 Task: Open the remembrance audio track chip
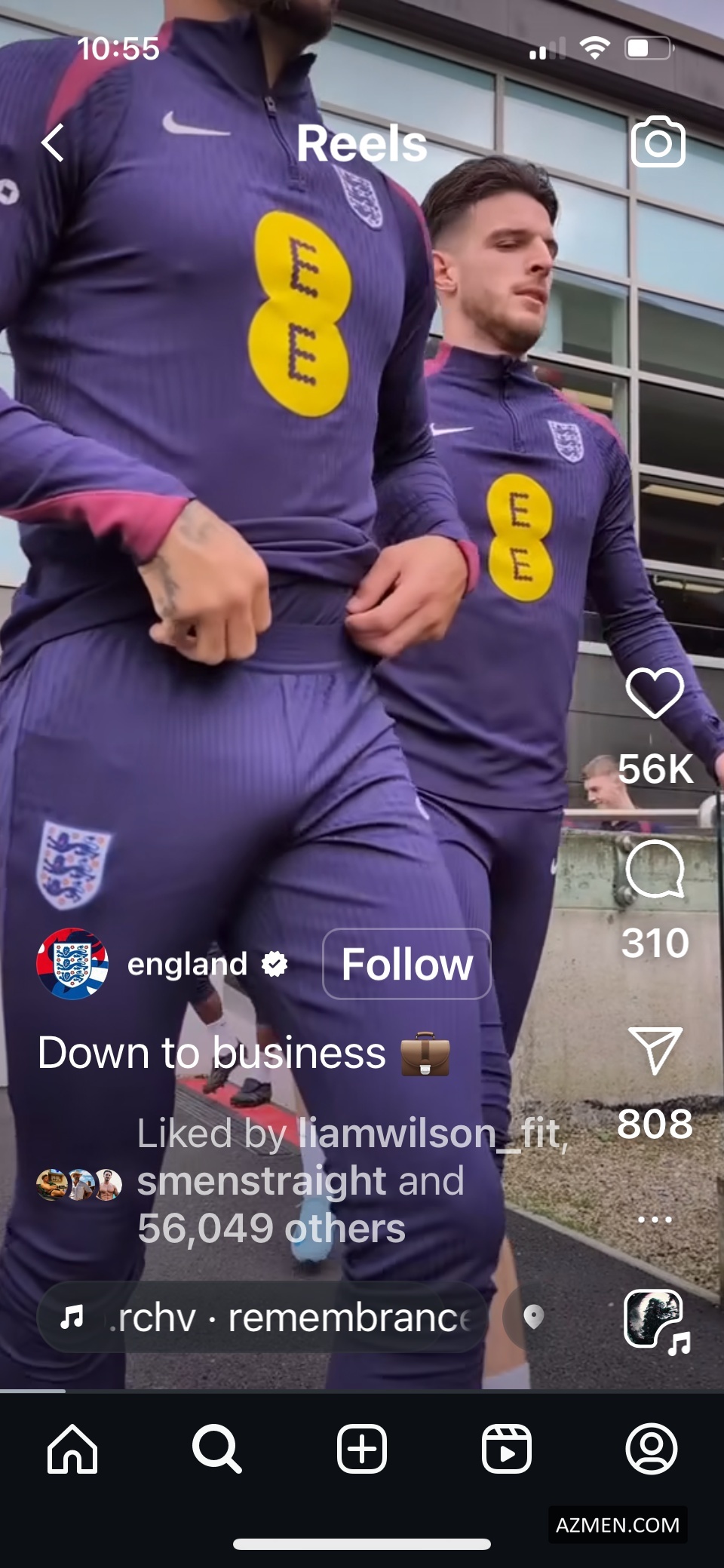pos(264,1318)
